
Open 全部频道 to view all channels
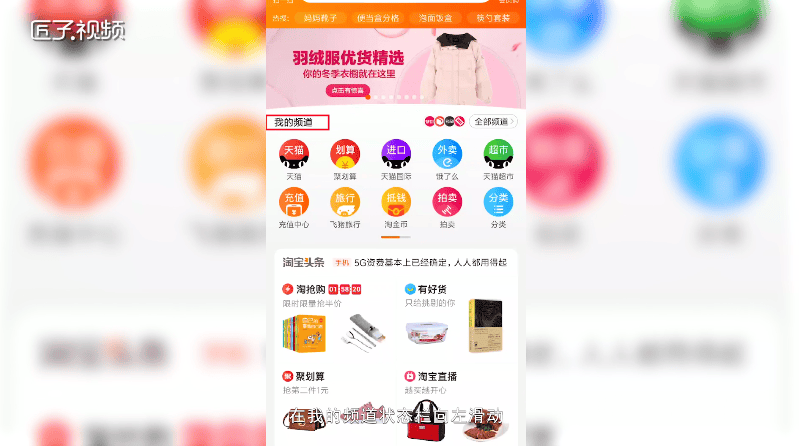tap(494, 122)
